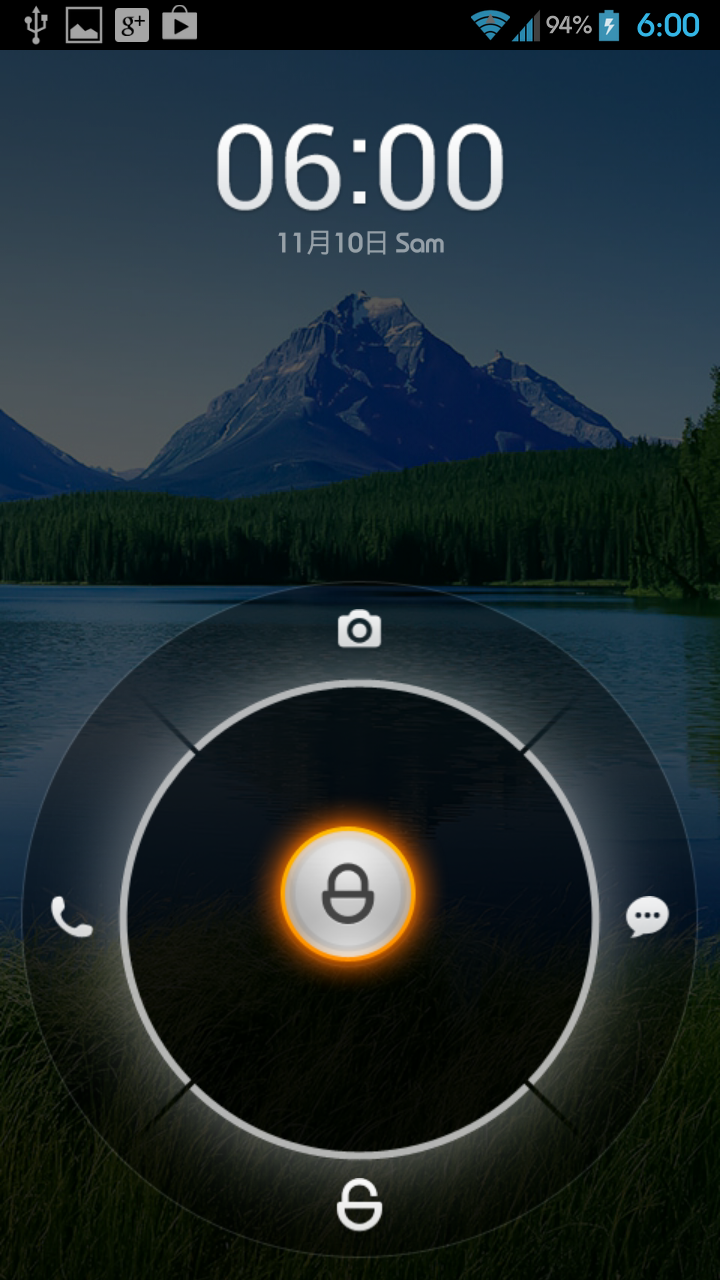Open the phone dialer shortcut
The image size is (720, 1280).
click(x=72, y=916)
